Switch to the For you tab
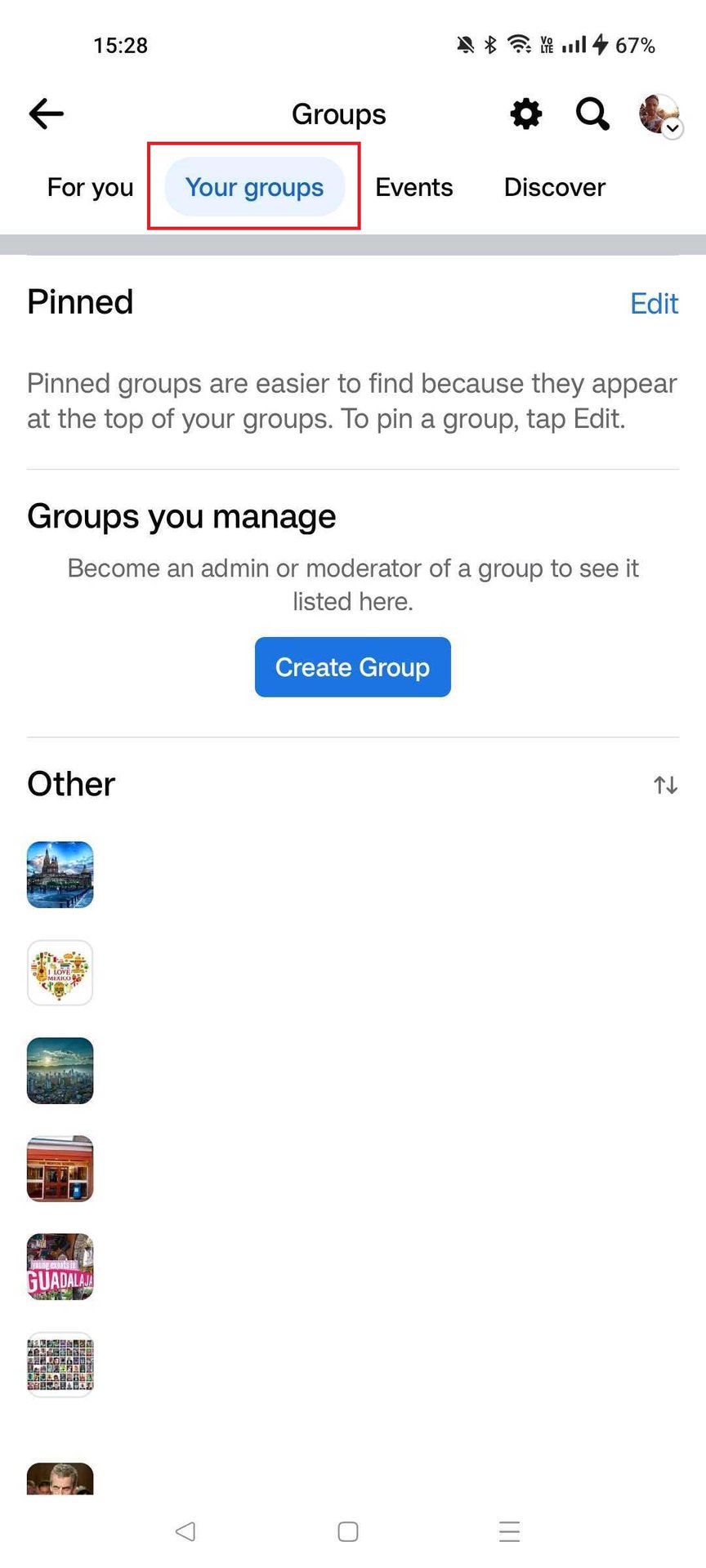Image resolution: width=706 pixels, height=1568 pixels. coord(90,187)
